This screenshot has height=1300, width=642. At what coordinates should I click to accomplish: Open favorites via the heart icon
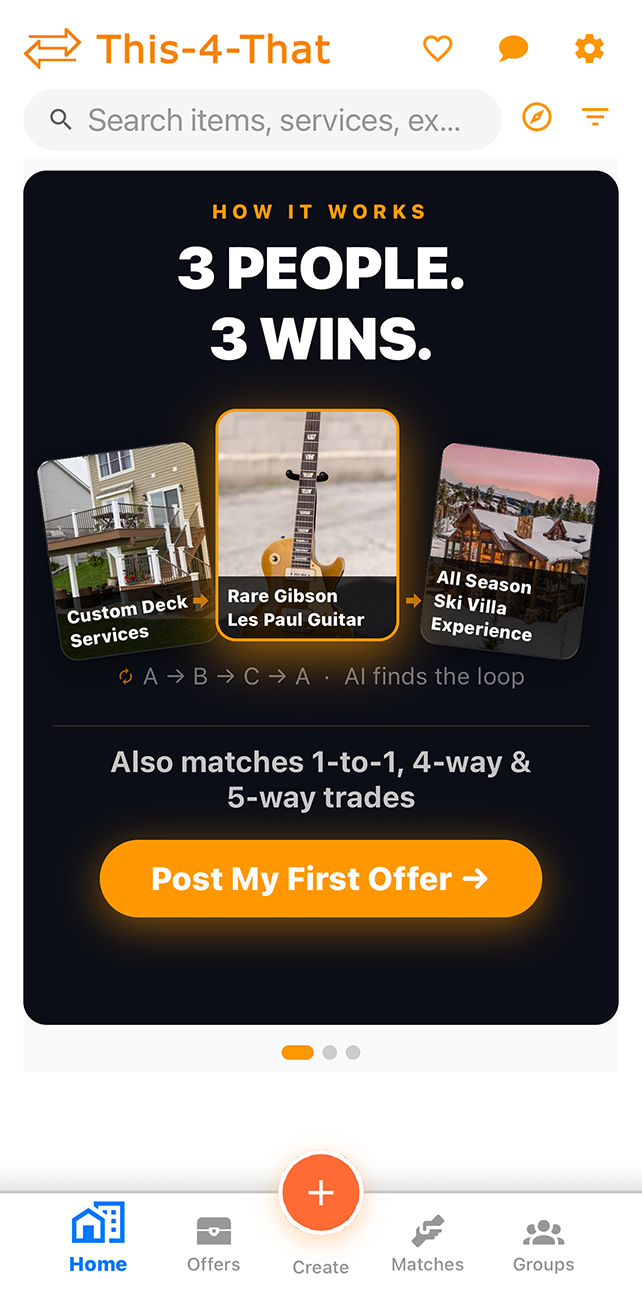coord(437,48)
